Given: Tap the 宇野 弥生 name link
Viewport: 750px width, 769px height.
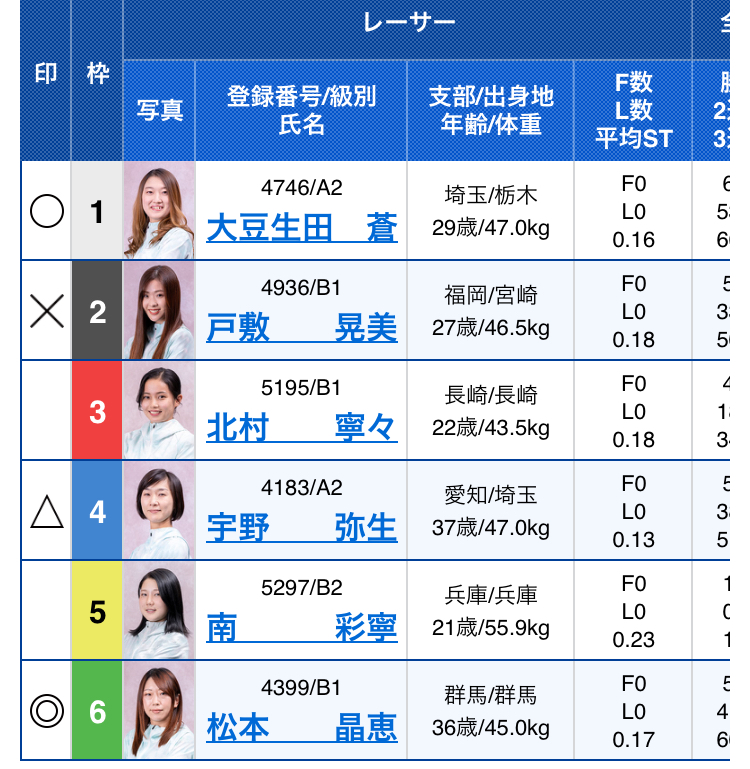Looking at the screenshot, I should pos(302,528).
